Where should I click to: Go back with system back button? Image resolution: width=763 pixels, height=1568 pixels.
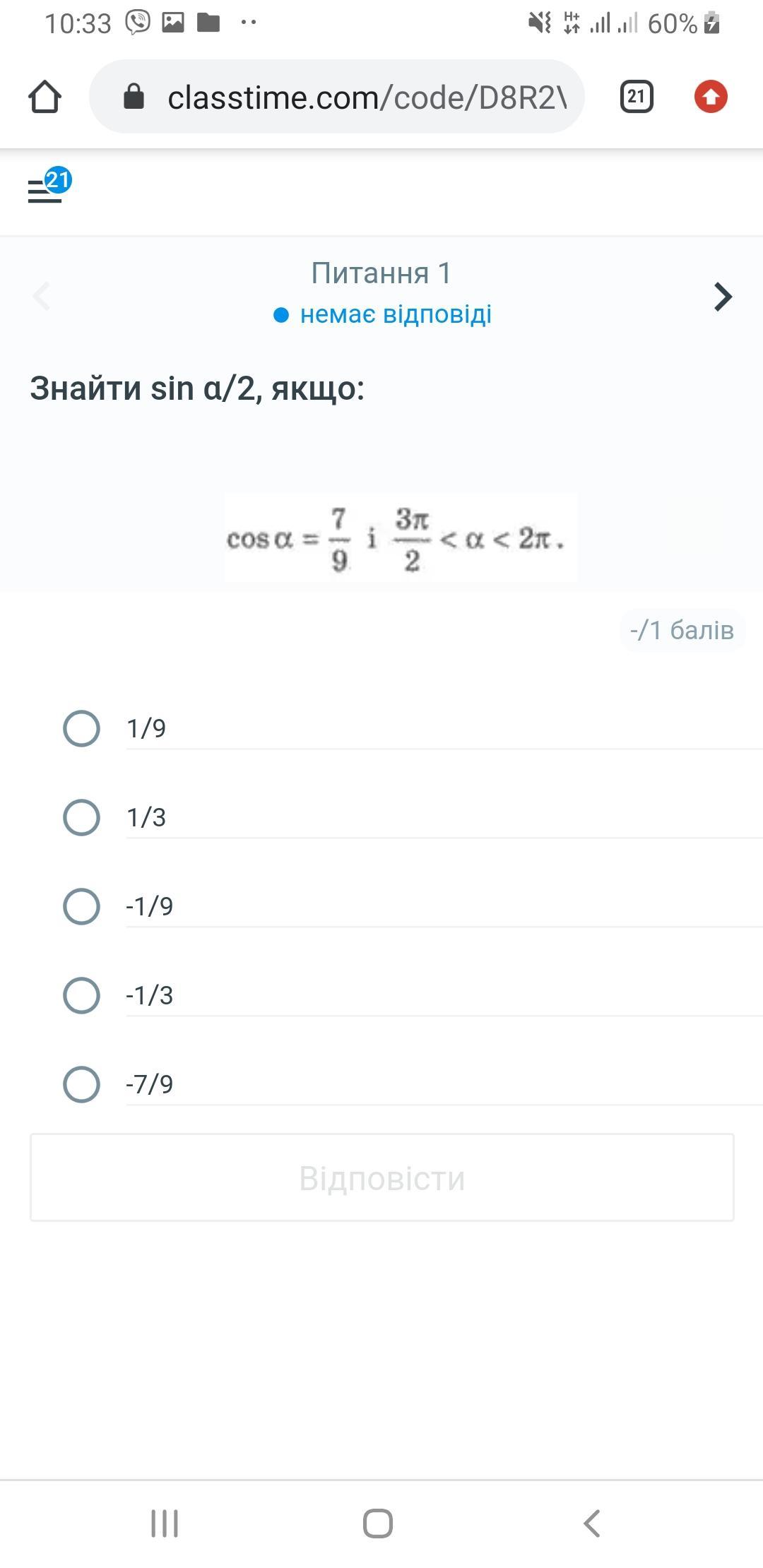[592, 1524]
